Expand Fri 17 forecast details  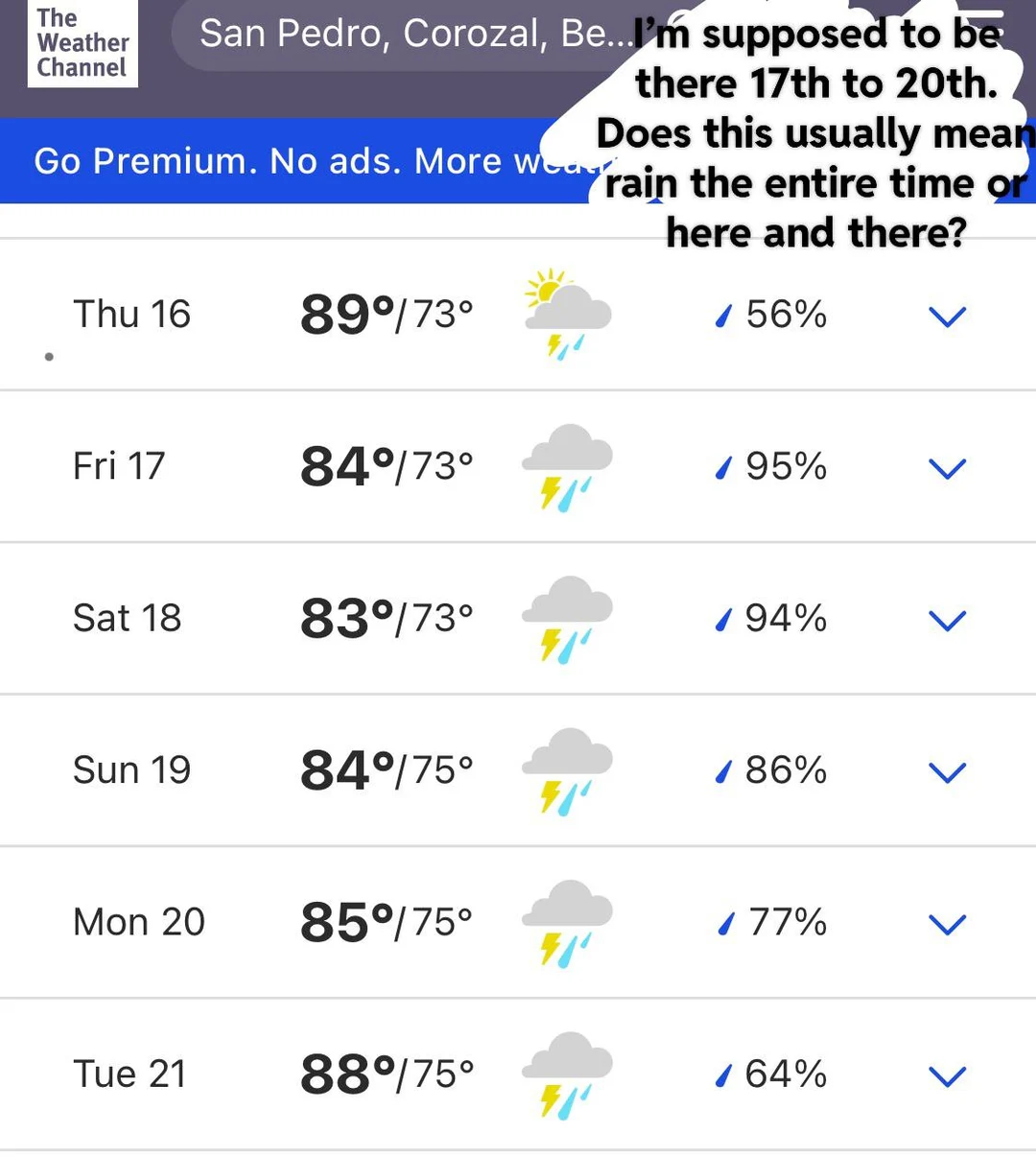click(947, 469)
